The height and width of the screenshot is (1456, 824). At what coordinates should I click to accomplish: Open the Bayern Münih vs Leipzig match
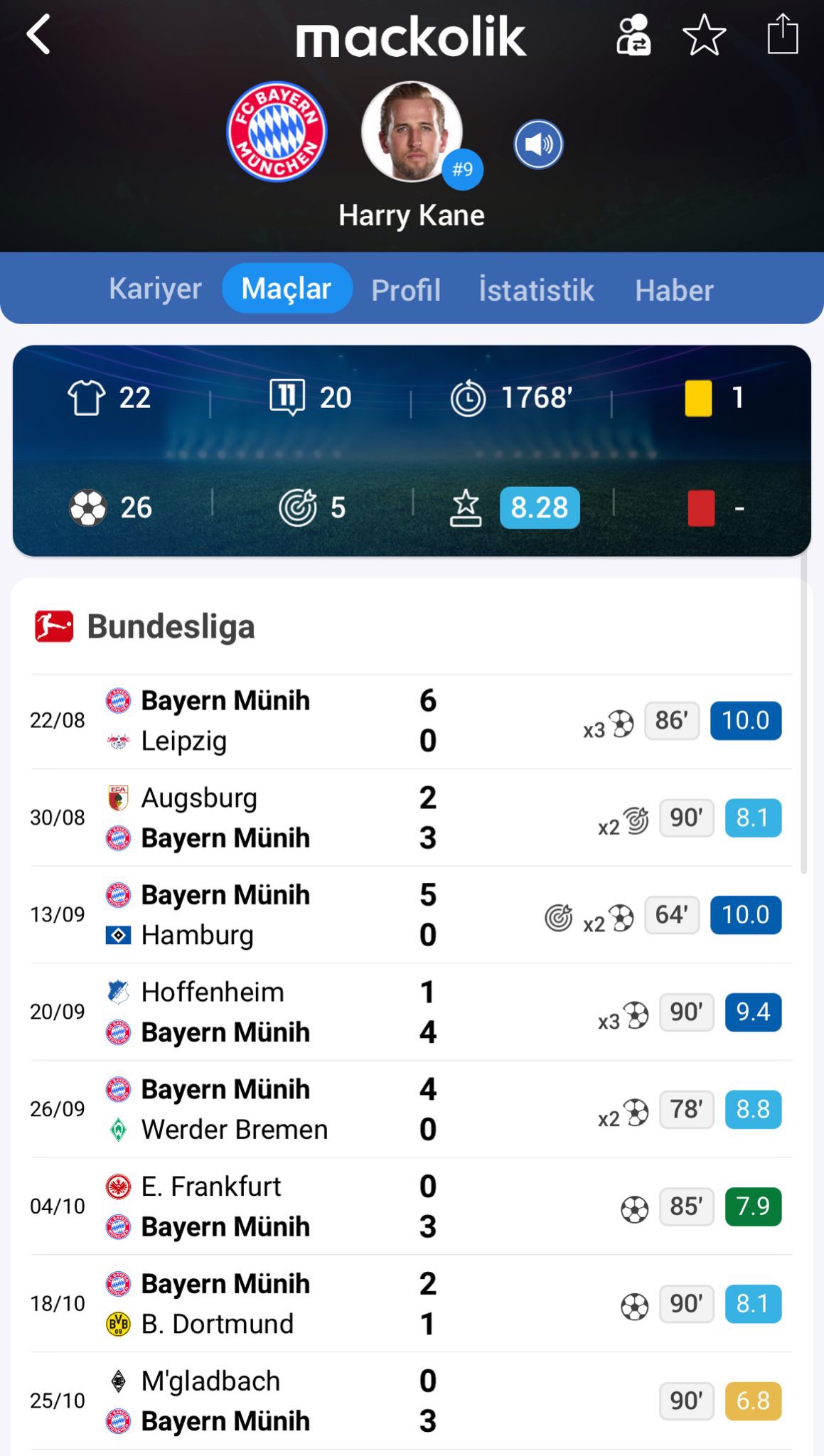284,721
